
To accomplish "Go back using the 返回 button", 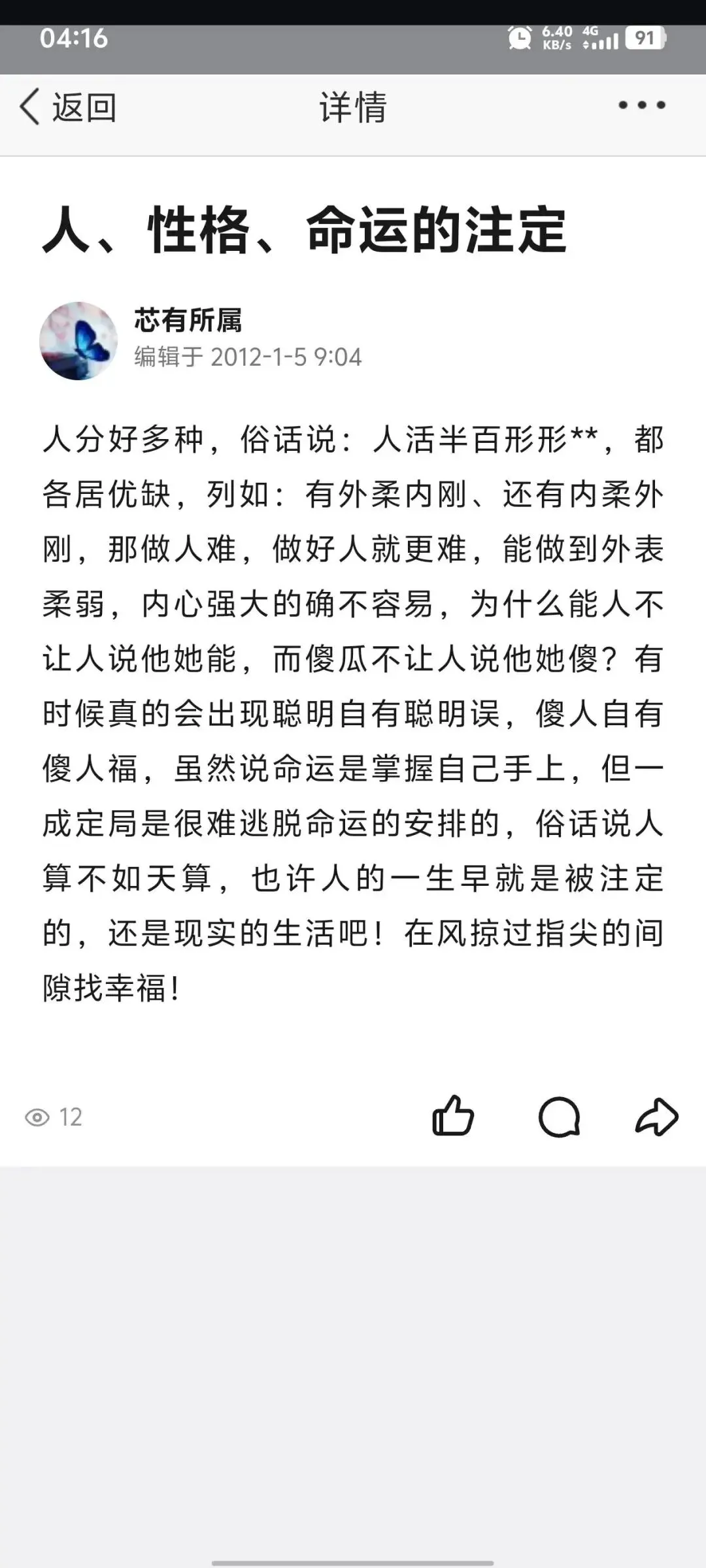I will pos(68,107).
